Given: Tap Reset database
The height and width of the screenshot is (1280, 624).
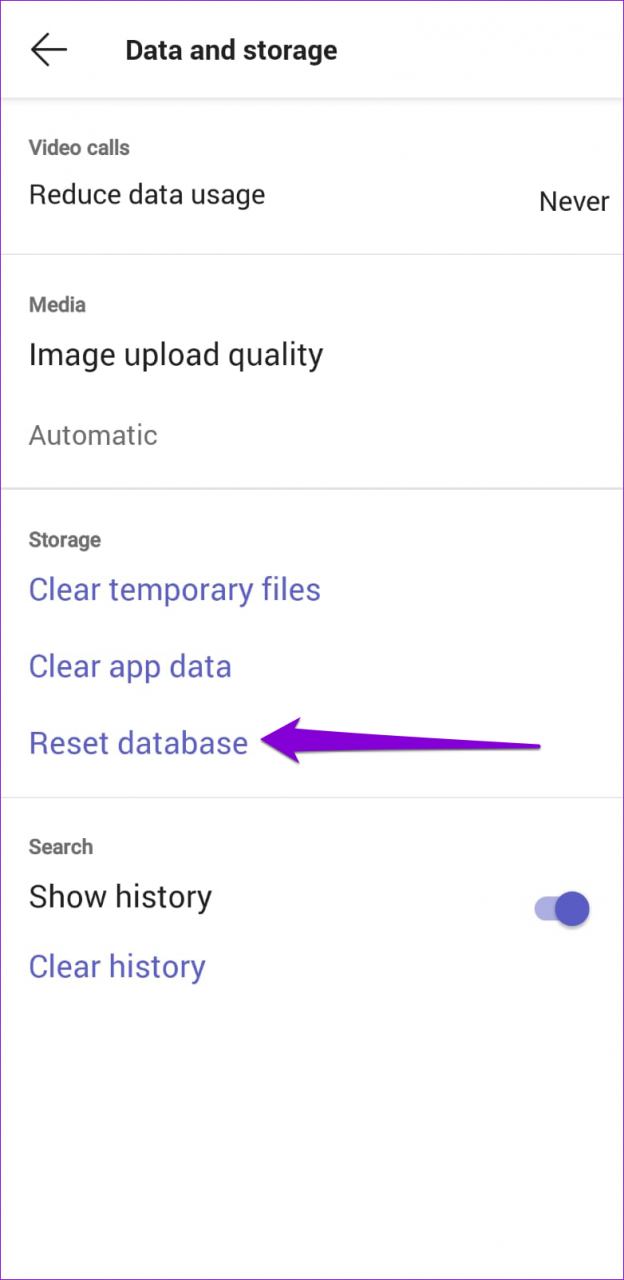Looking at the screenshot, I should coord(138,744).
